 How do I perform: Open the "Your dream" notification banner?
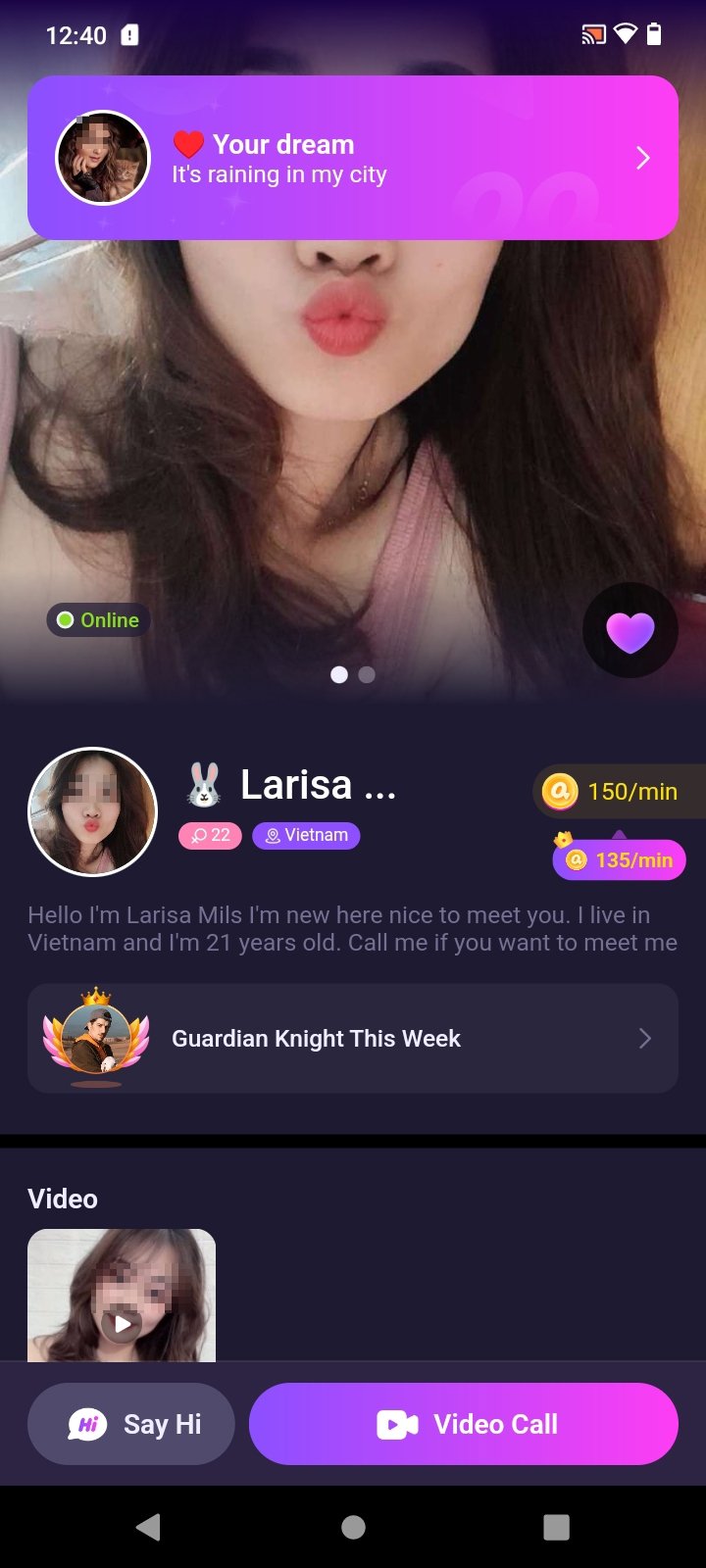pyautogui.click(x=353, y=158)
